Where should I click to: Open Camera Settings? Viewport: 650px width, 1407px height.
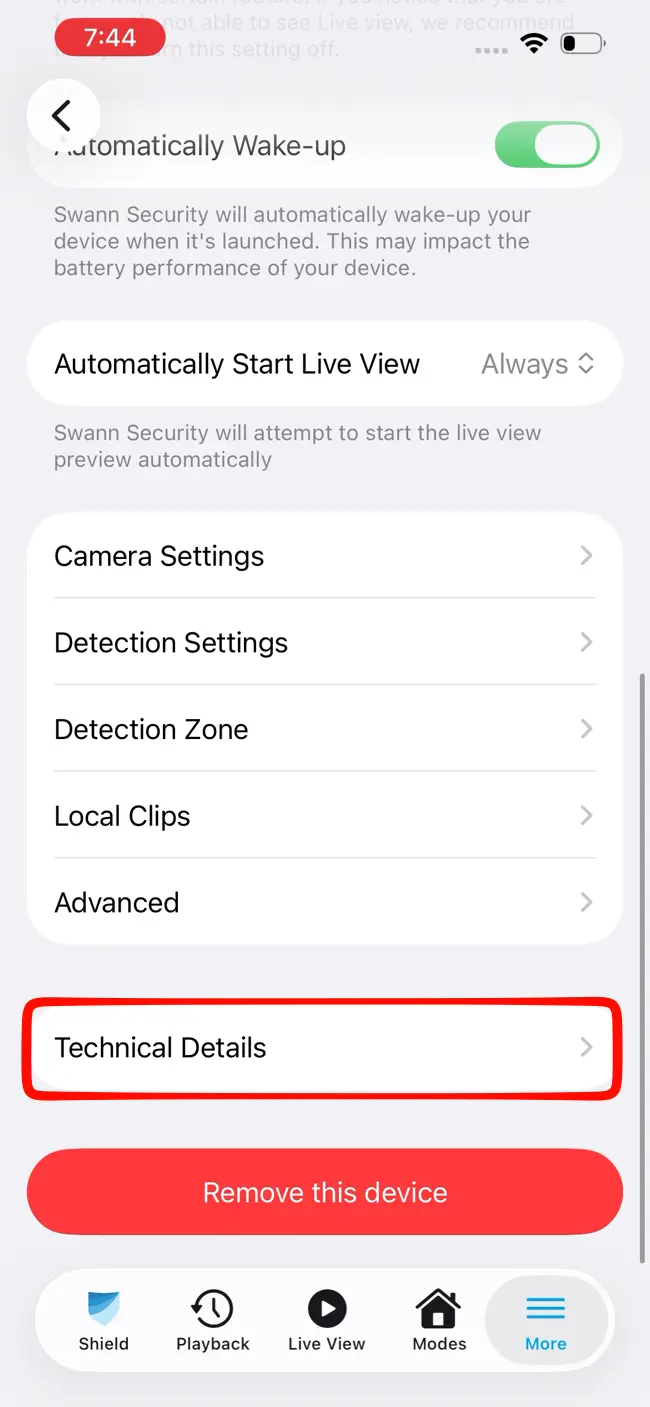[325, 556]
